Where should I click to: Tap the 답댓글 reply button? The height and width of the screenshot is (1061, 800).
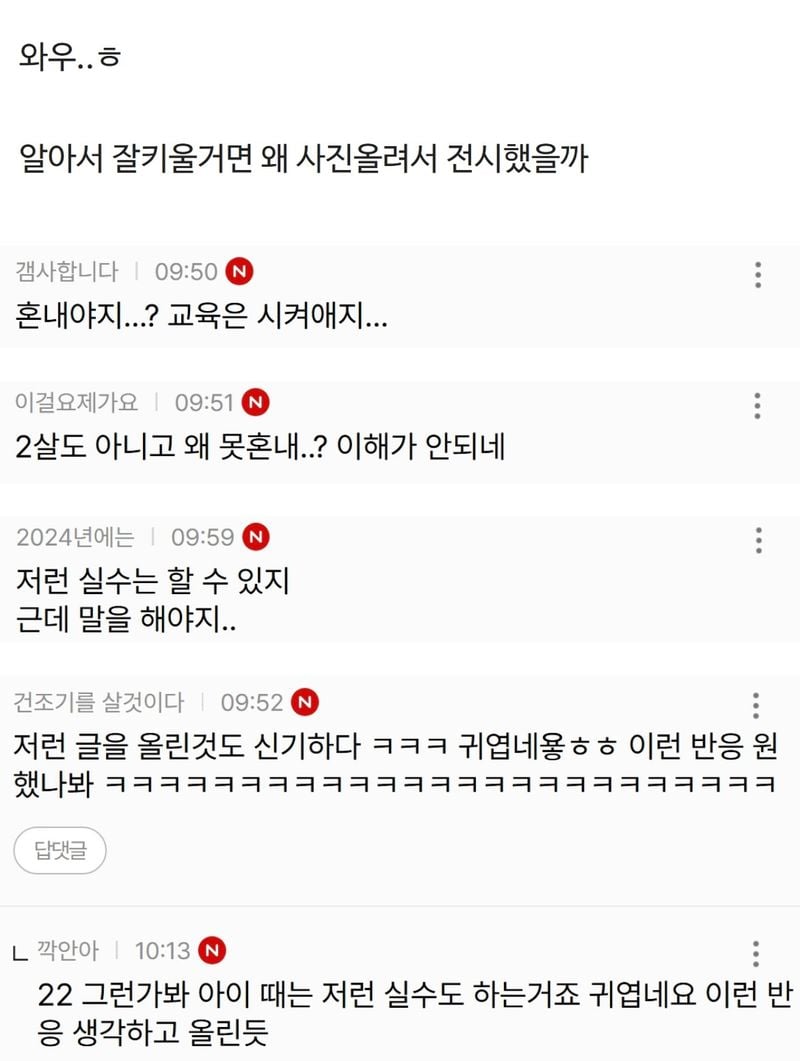(60, 851)
